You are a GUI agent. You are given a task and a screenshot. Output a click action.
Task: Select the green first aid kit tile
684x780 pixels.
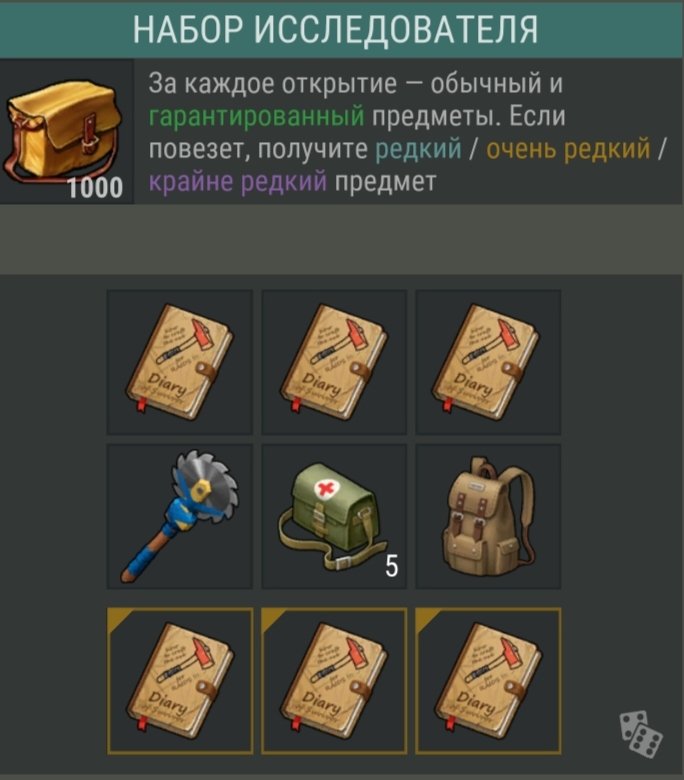point(334,517)
